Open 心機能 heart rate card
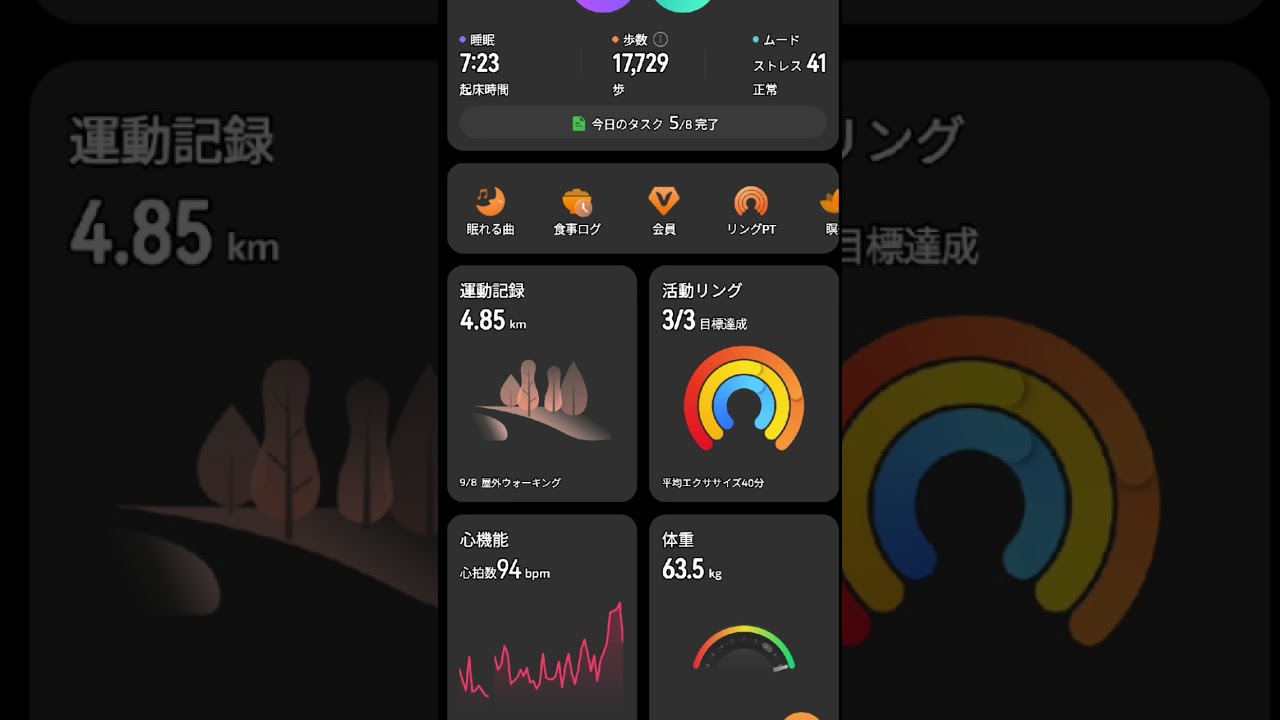Viewport: 1280px width, 720px height. (541, 615)
